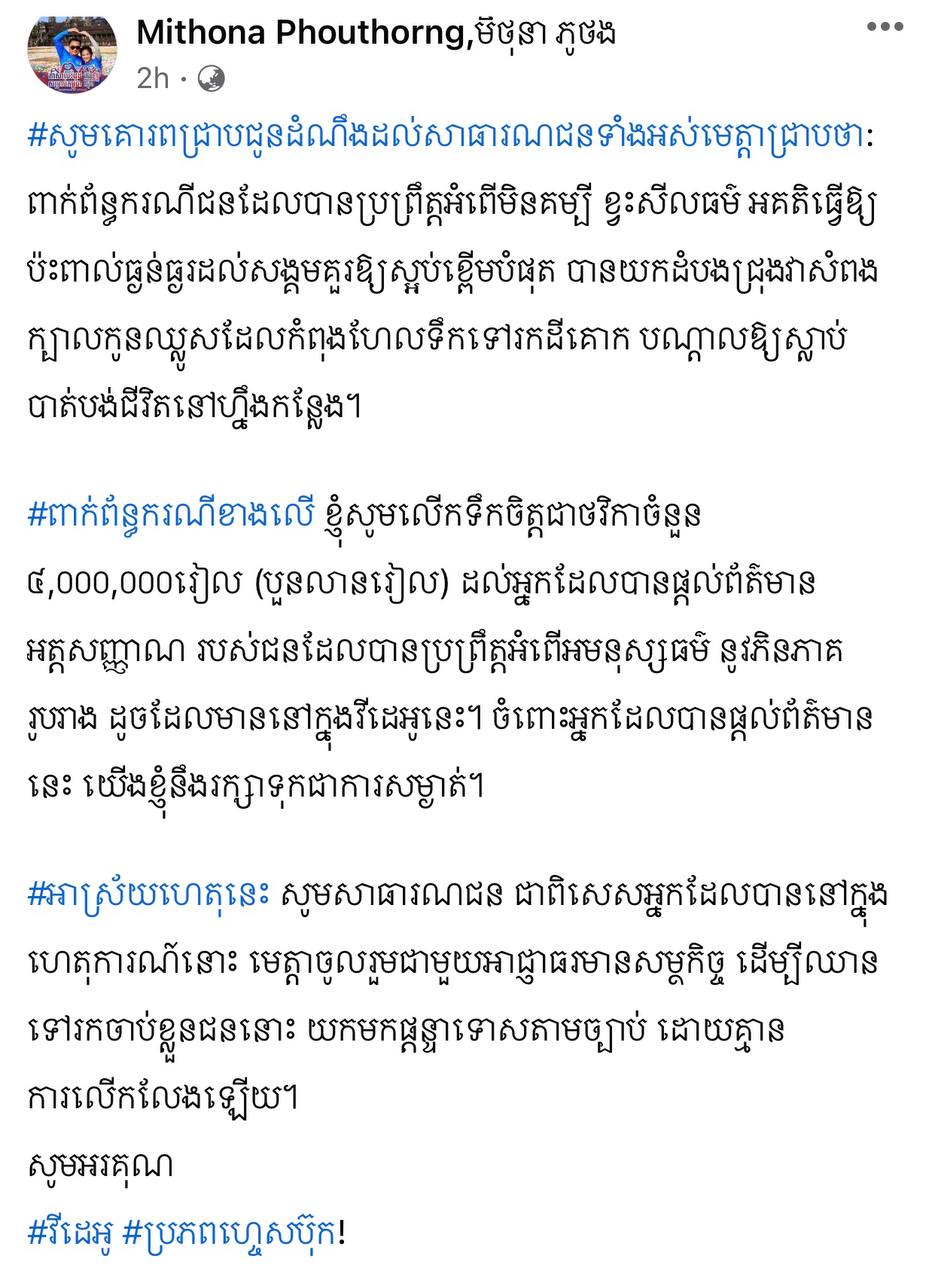The width and height of the screenshot is (935, 1280).
Task: Open the #វីដេអូ hashtag
Action: [68, 1232]
